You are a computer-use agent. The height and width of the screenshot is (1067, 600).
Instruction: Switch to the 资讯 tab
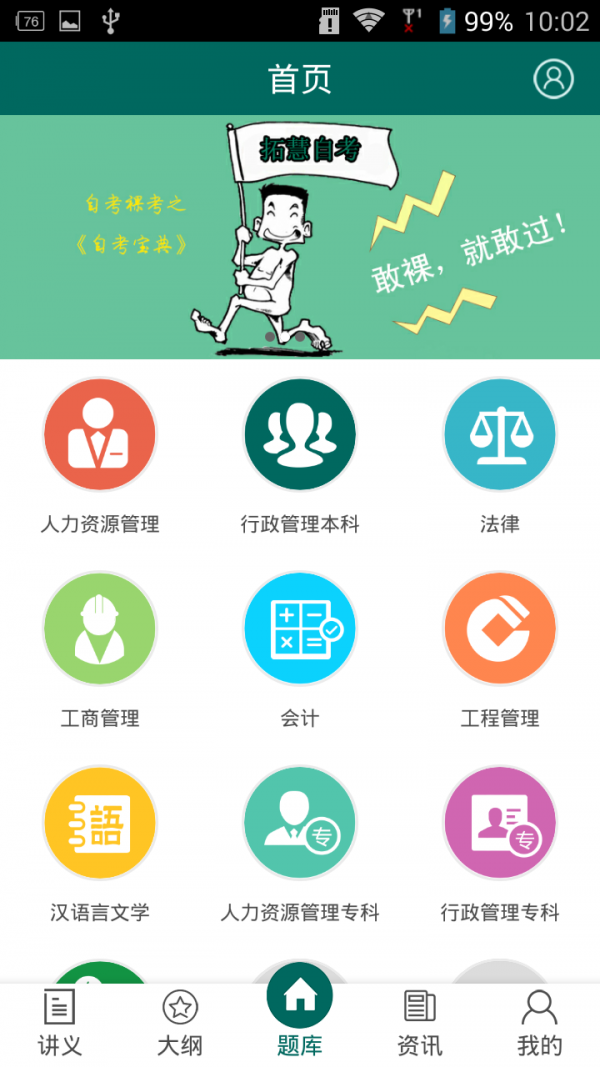tap(419, 1023)
